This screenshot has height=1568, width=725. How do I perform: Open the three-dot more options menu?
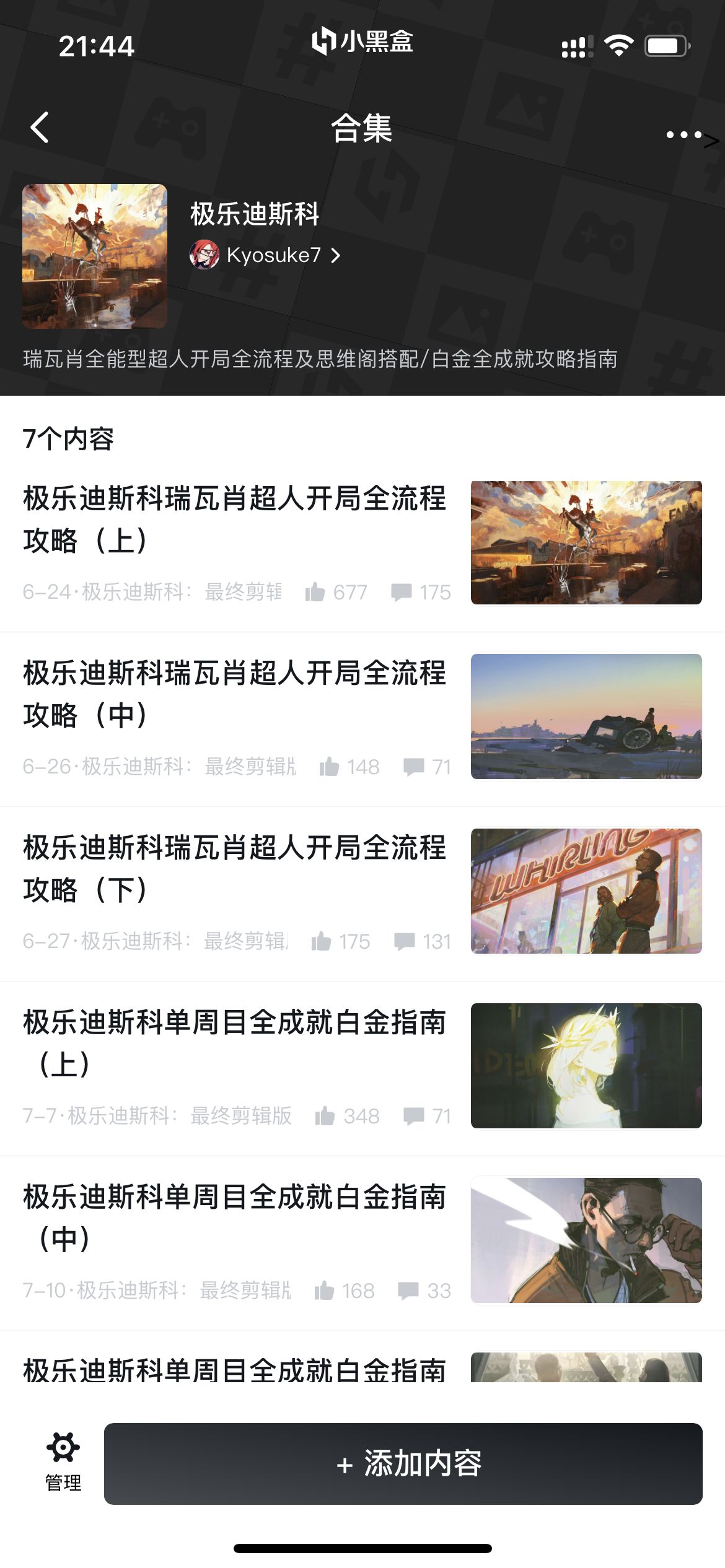683,134
